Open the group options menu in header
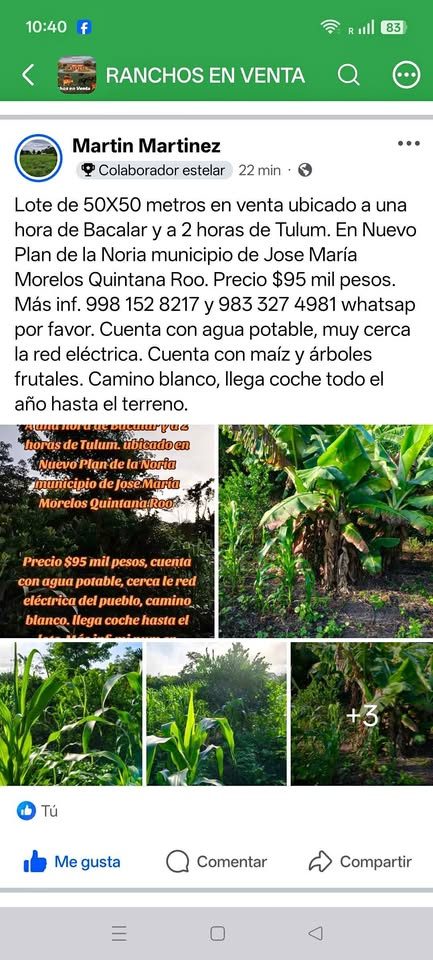Image resolution: width=433 pixels, height=960 pixels. [x=406, y=75]
